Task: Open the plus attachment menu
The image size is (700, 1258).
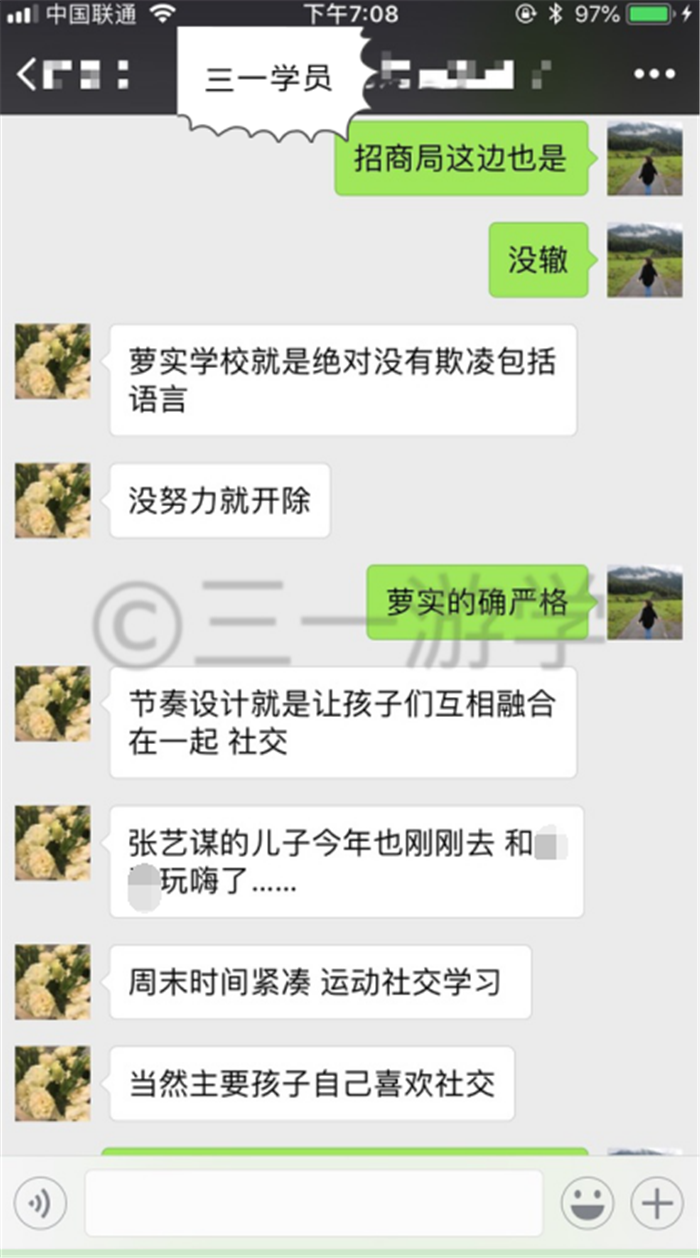Action: click(x=657, y=1203)
